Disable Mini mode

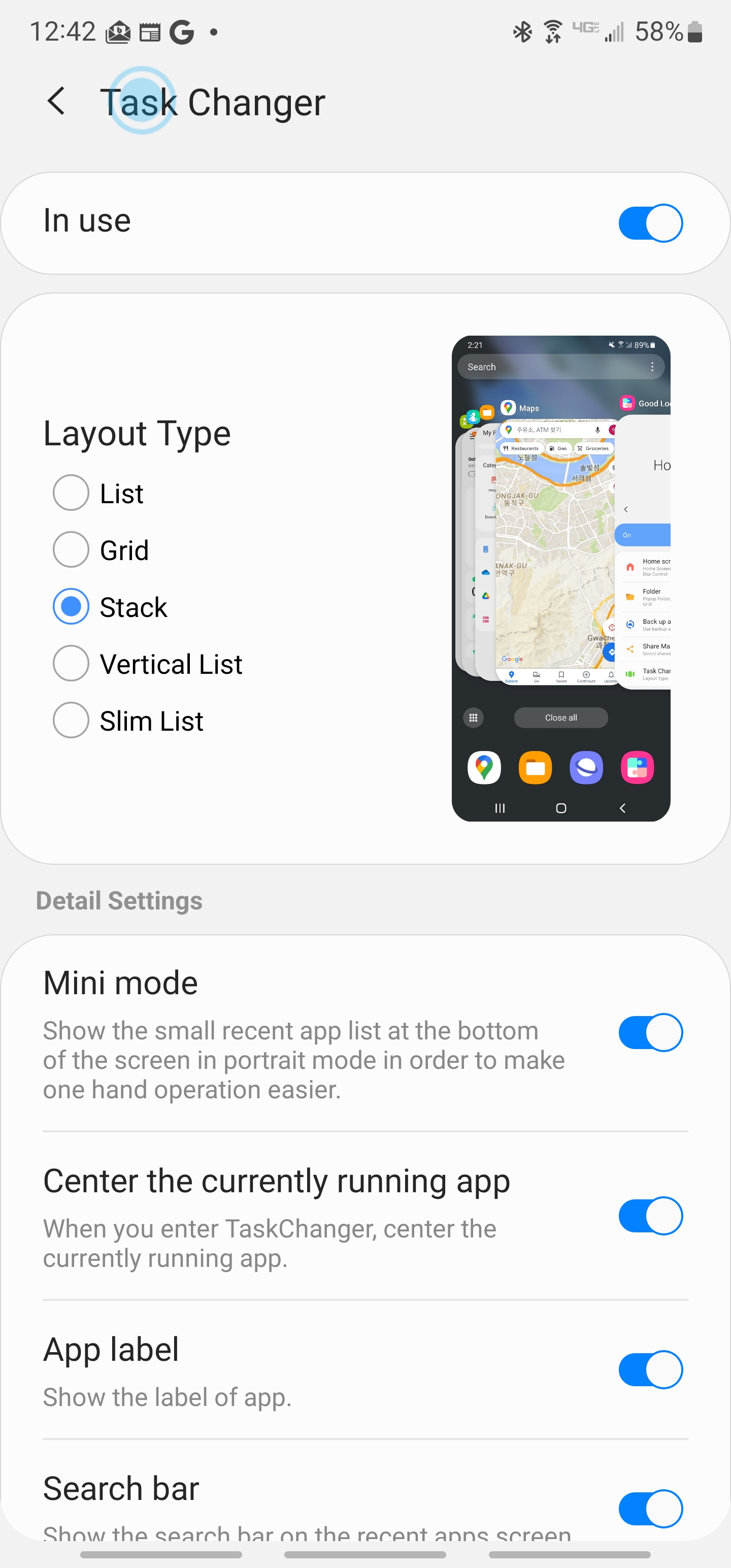[x=650, y=1032]
